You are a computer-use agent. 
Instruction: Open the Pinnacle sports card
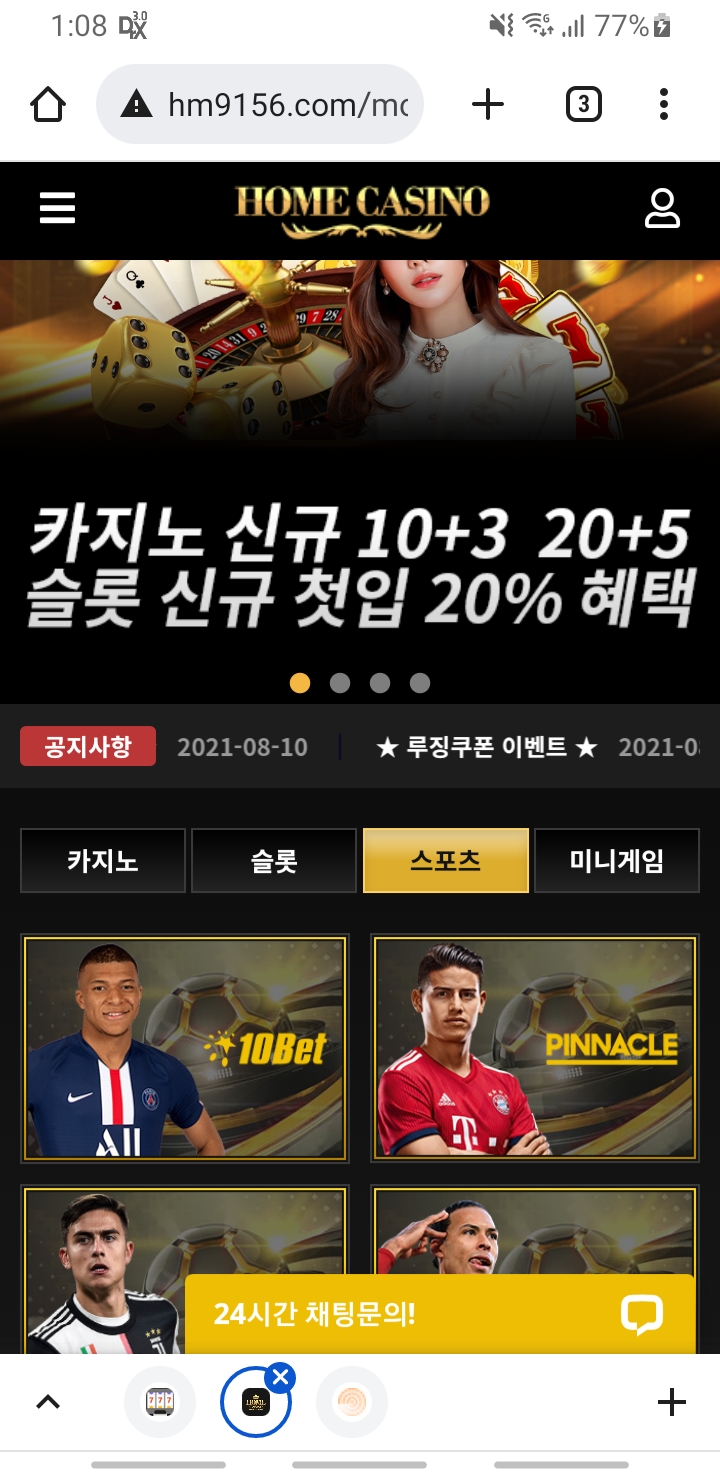(x=535, y=1048)
